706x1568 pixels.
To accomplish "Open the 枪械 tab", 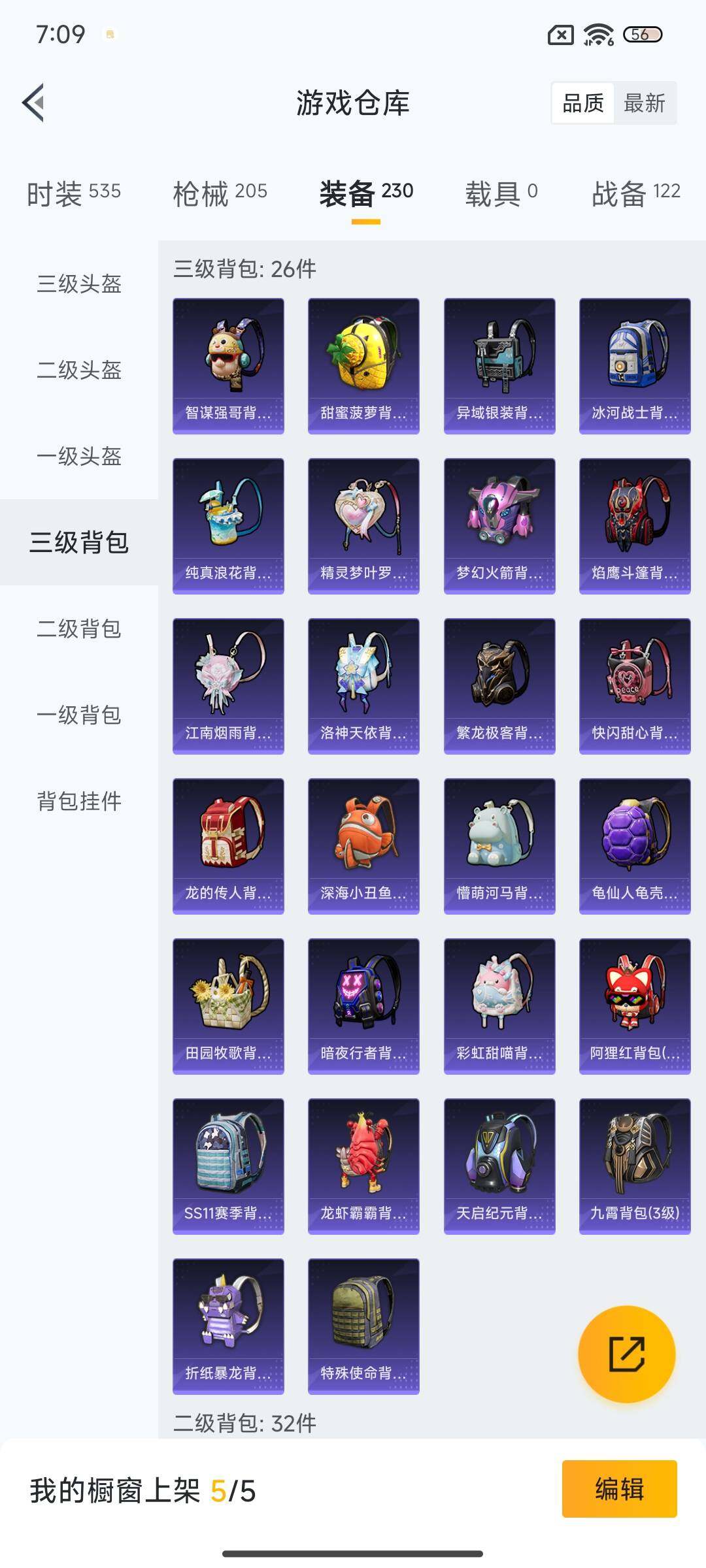I will click(220, 193).
